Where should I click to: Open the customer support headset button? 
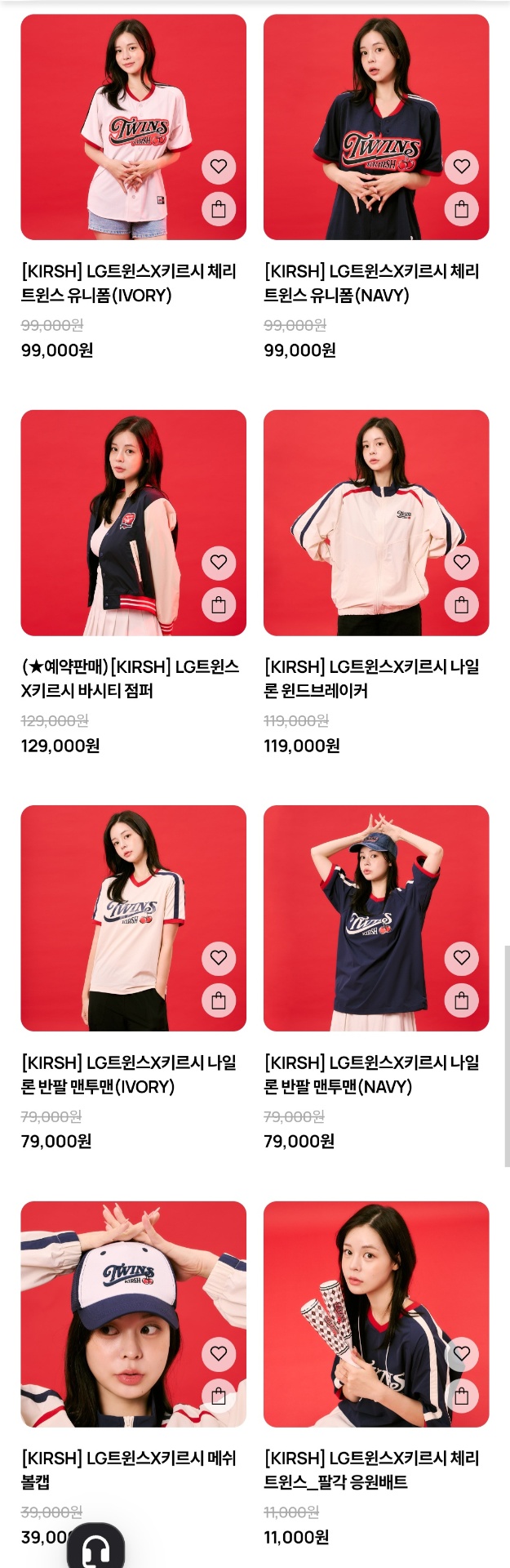(96, 1547)
